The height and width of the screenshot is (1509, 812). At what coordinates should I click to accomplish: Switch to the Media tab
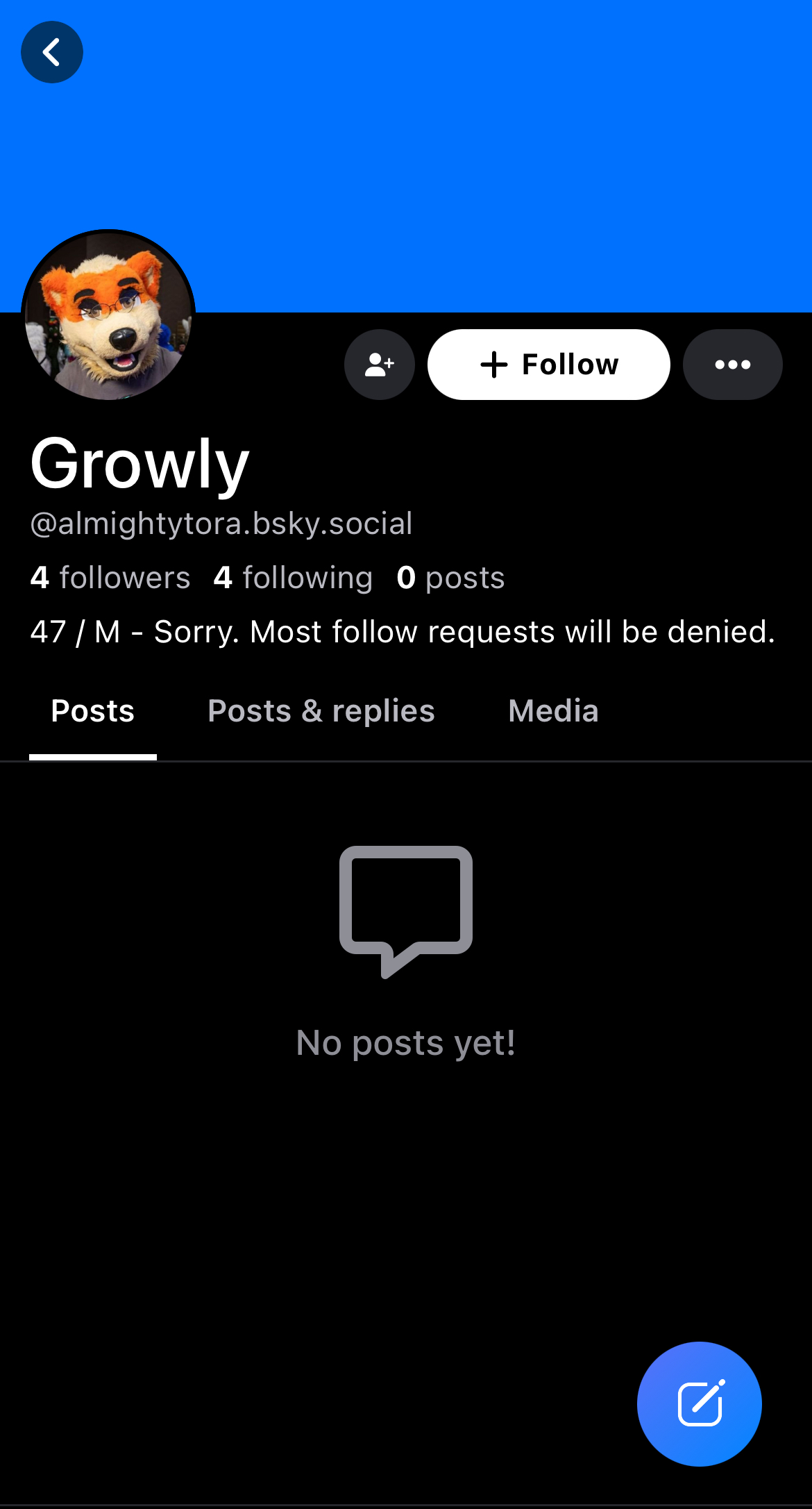pyautogui.click(x=553, y=711)
